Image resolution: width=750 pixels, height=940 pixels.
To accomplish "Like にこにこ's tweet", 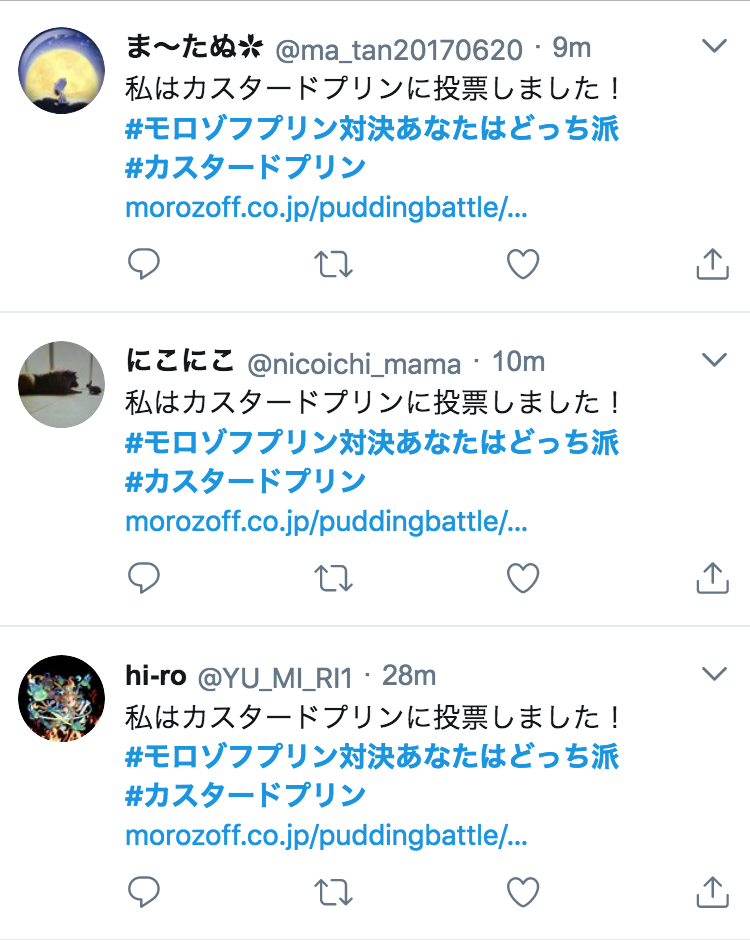I will [x=522, y=578].
